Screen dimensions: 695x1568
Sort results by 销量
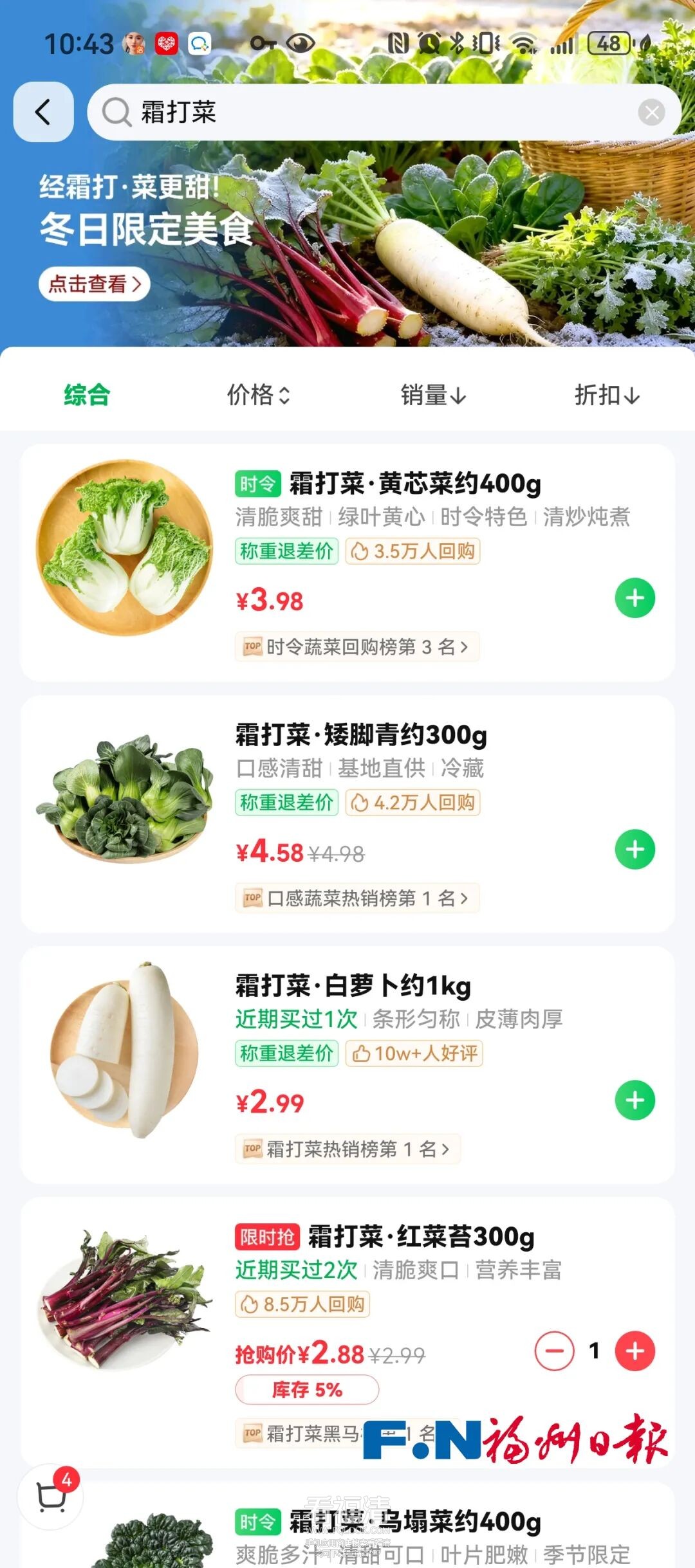(x=432, y=395)
